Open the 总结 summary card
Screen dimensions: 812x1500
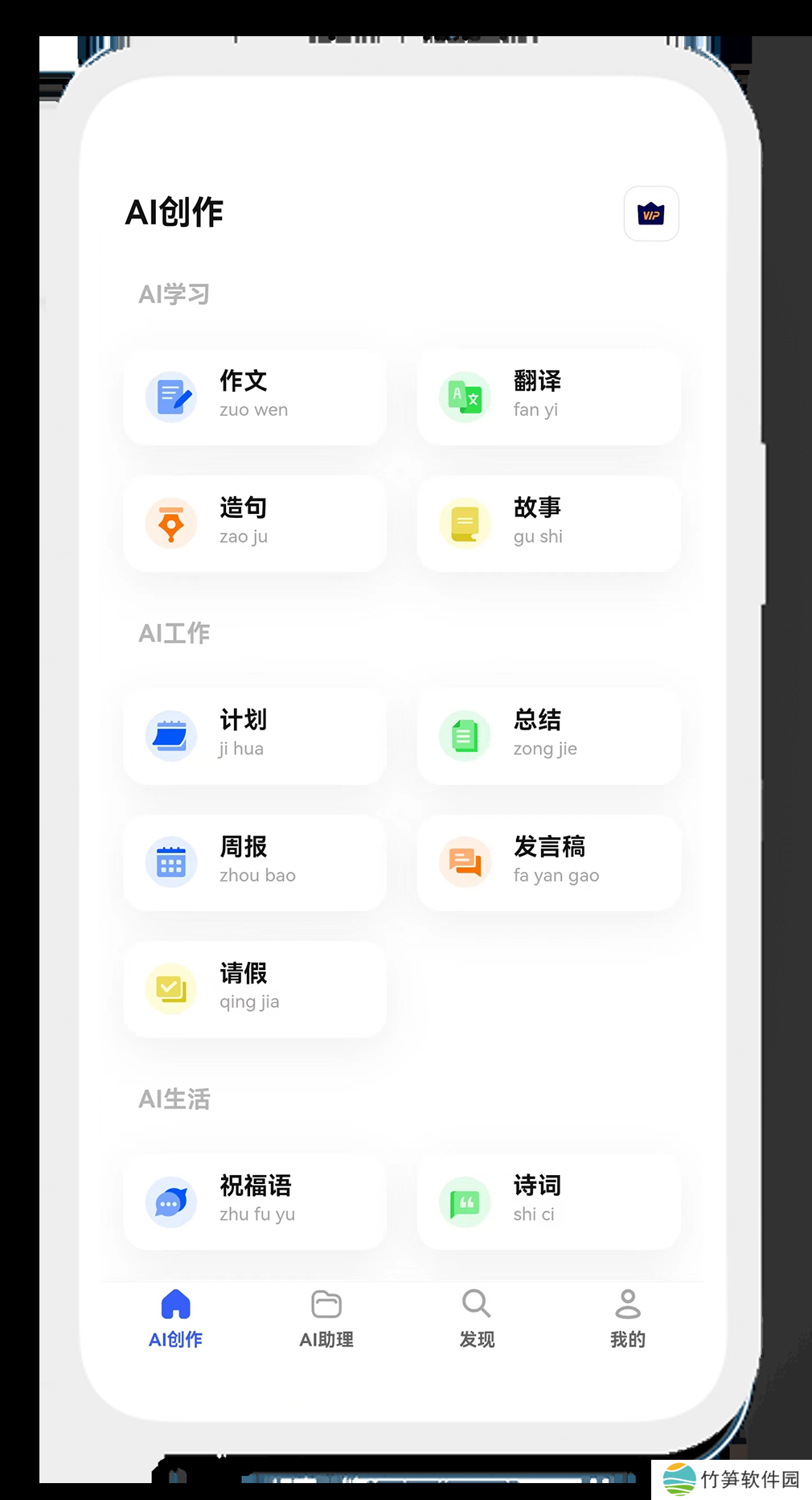[x=548, y=736]
